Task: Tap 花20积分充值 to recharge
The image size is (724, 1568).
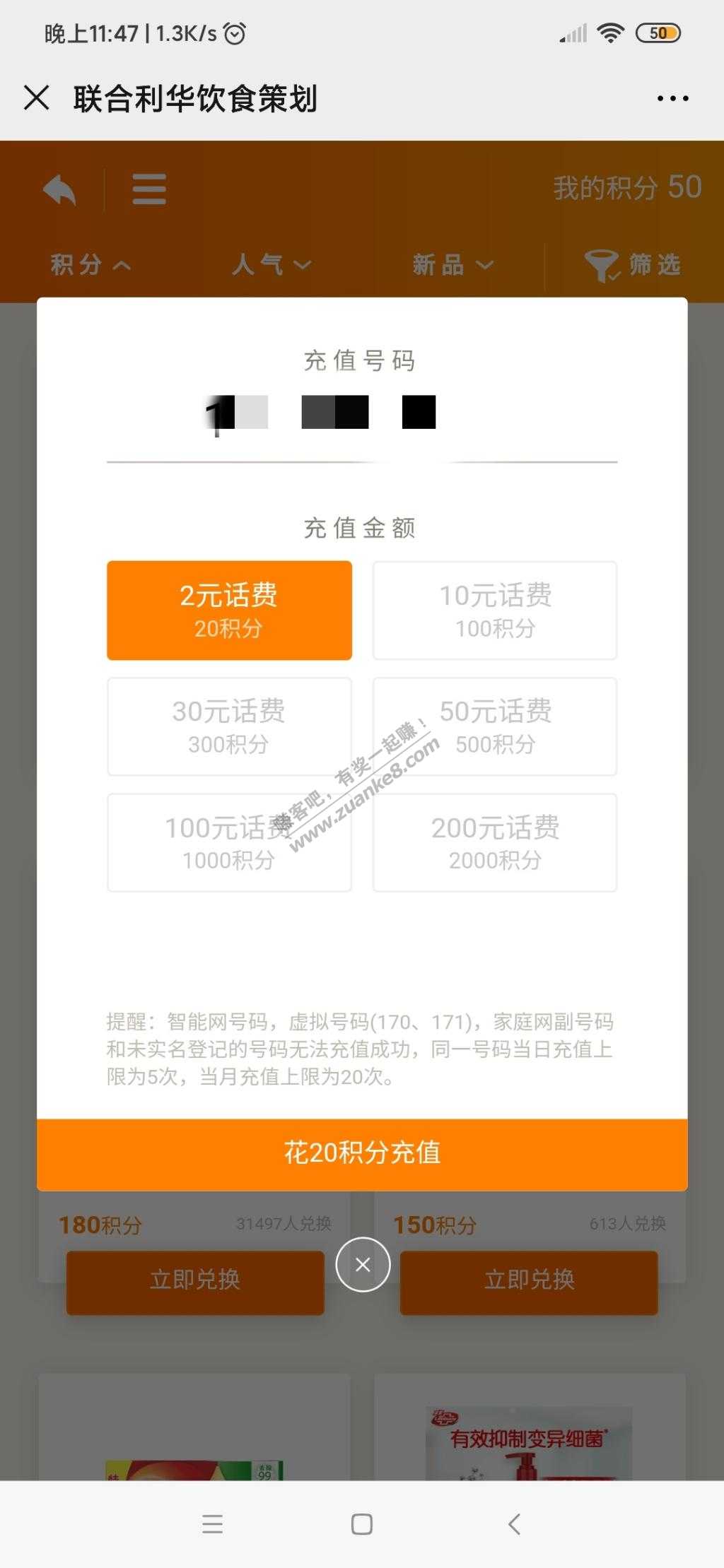Action: coord(362,1154)
